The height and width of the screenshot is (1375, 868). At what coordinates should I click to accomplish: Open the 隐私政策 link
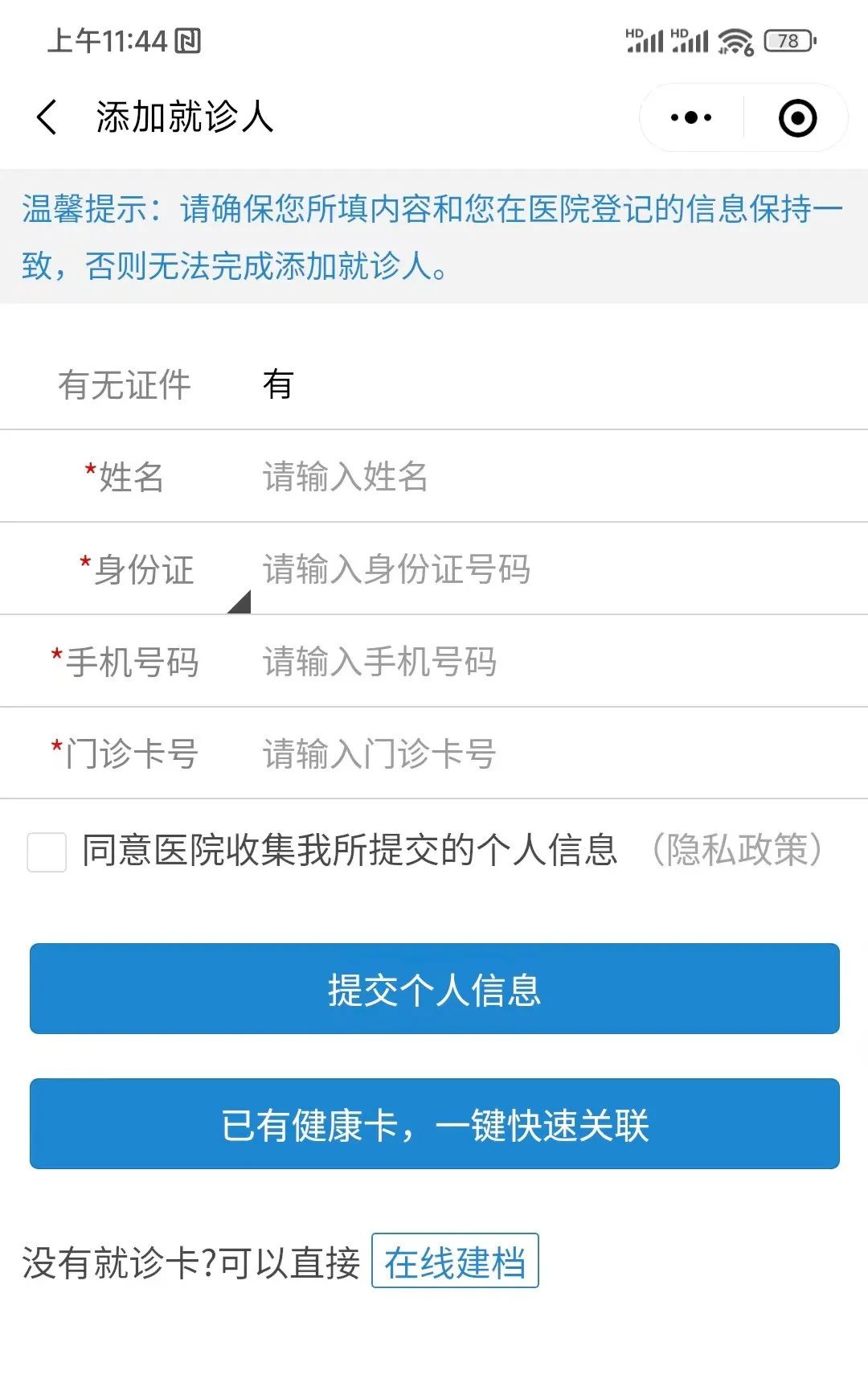735,850
